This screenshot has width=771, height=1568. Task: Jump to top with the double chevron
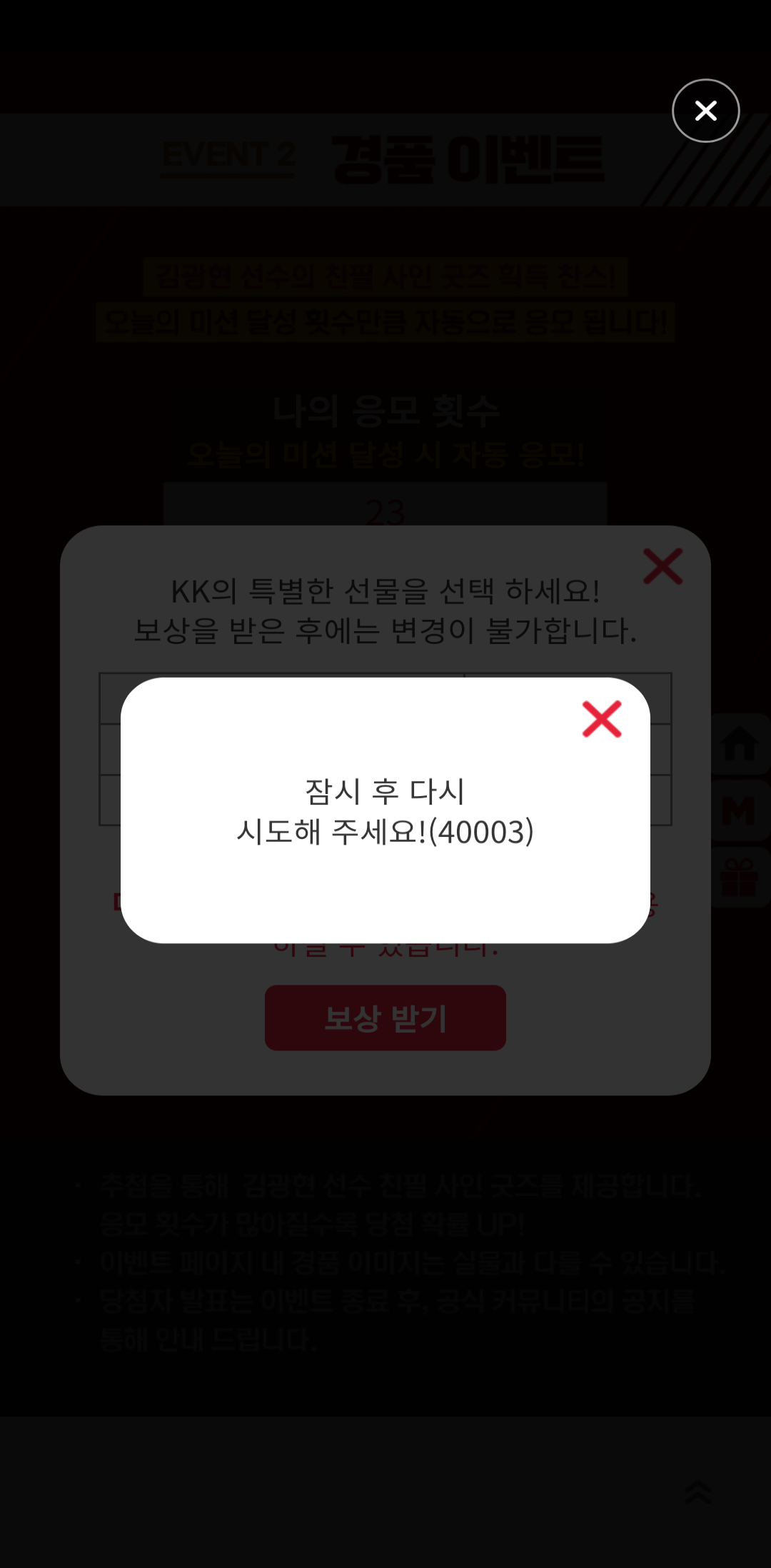pos(698,1492)
